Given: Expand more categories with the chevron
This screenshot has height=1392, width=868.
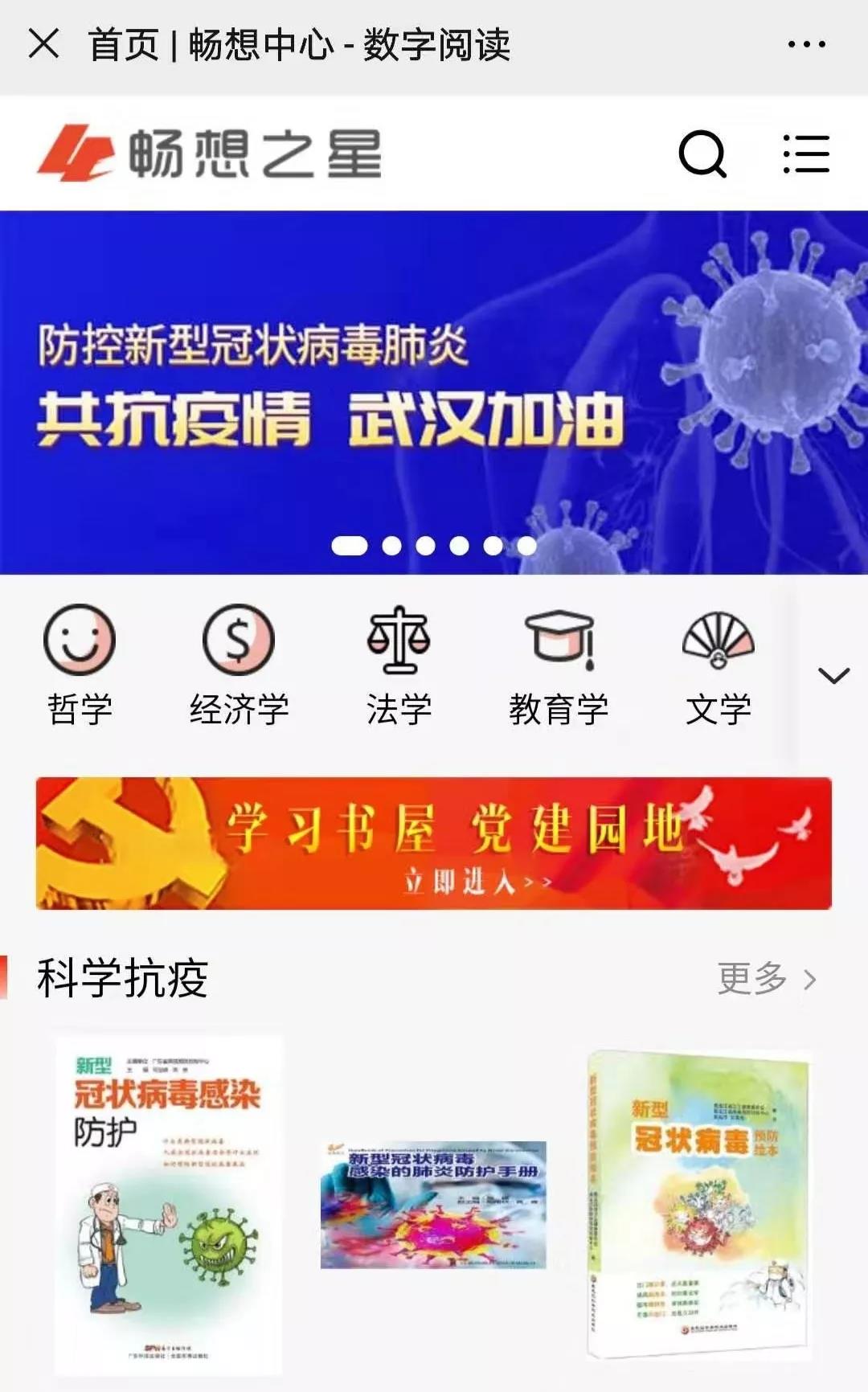Looking at the screenshot, I should coord(833,675).
